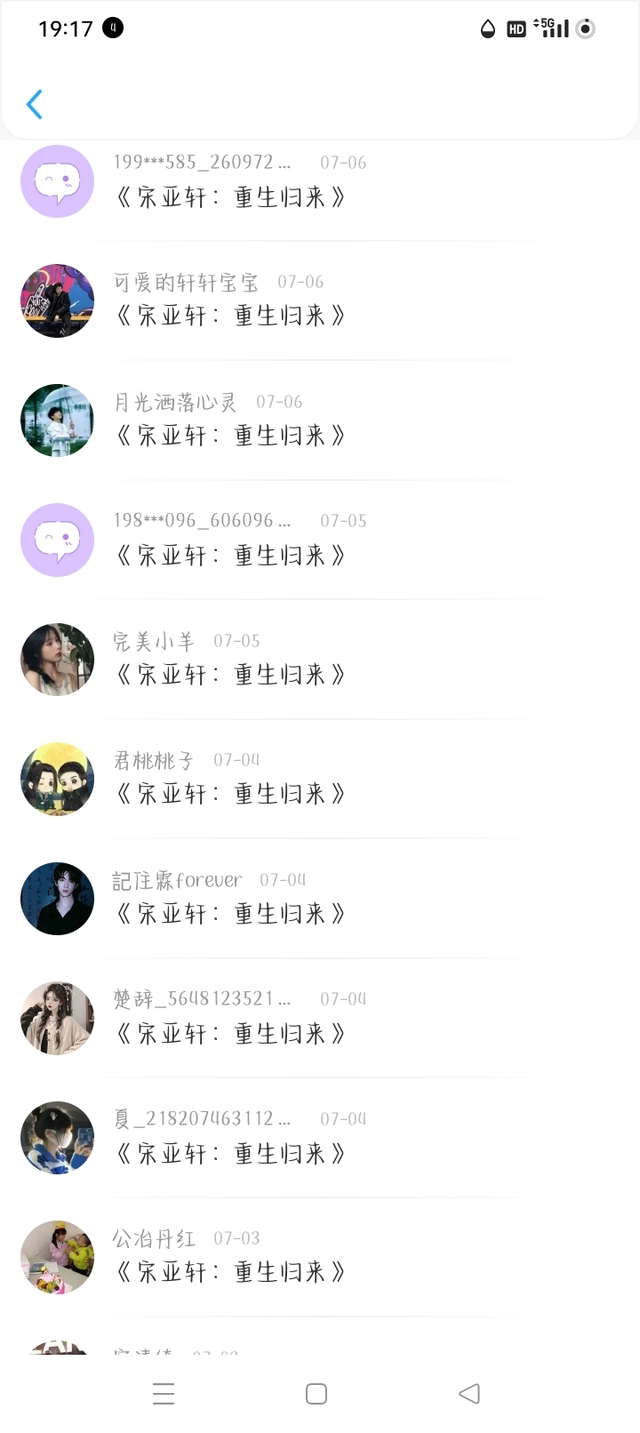640x1433 pixels.
Task: Go back using the blue arrow
Action: [x=34, y=104]
